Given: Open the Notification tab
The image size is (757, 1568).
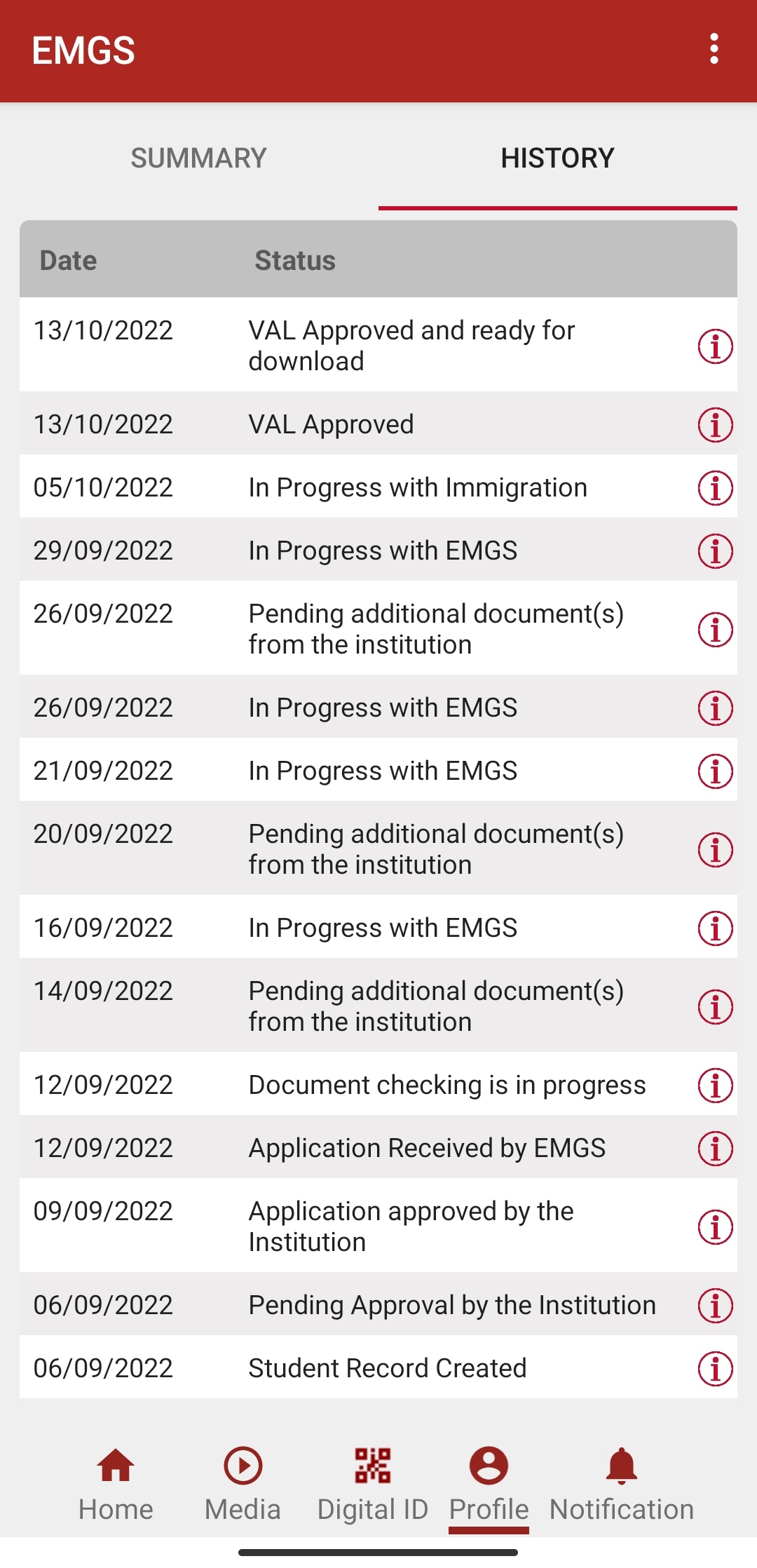Looking at the screenshot, I should pyautogui.click(x=622, y=1482).
